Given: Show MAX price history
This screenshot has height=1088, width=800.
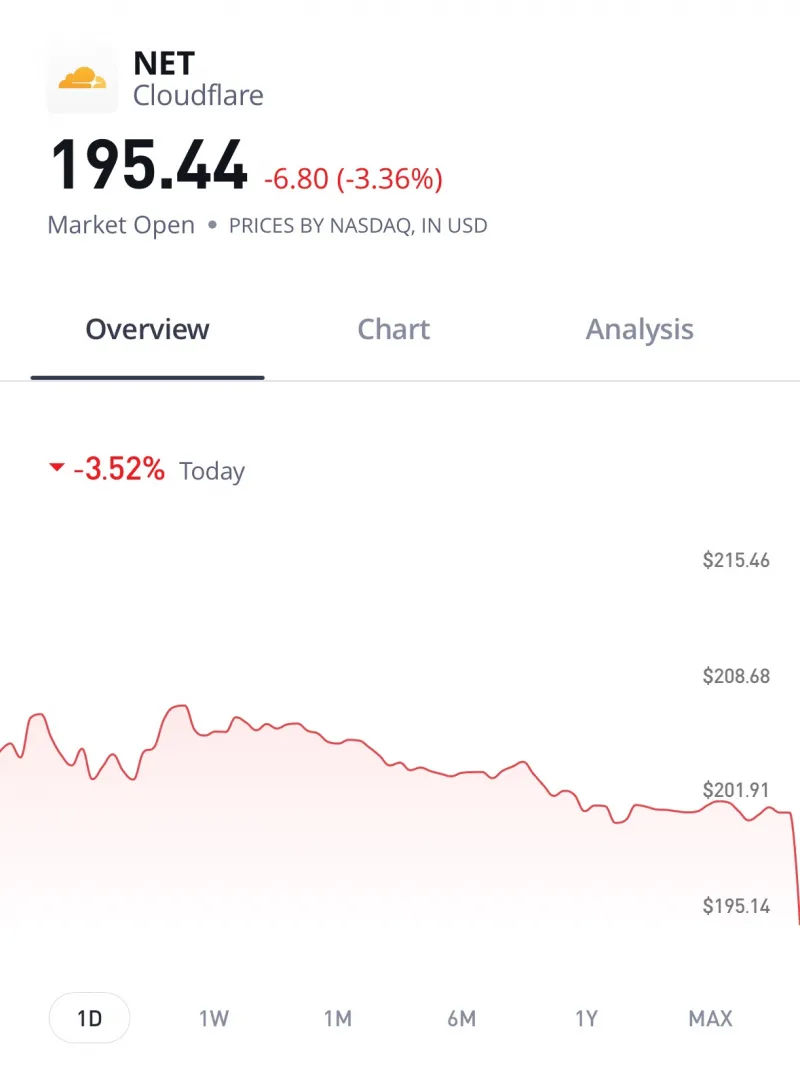Looking at the screenshot, I should point(710,1018).
